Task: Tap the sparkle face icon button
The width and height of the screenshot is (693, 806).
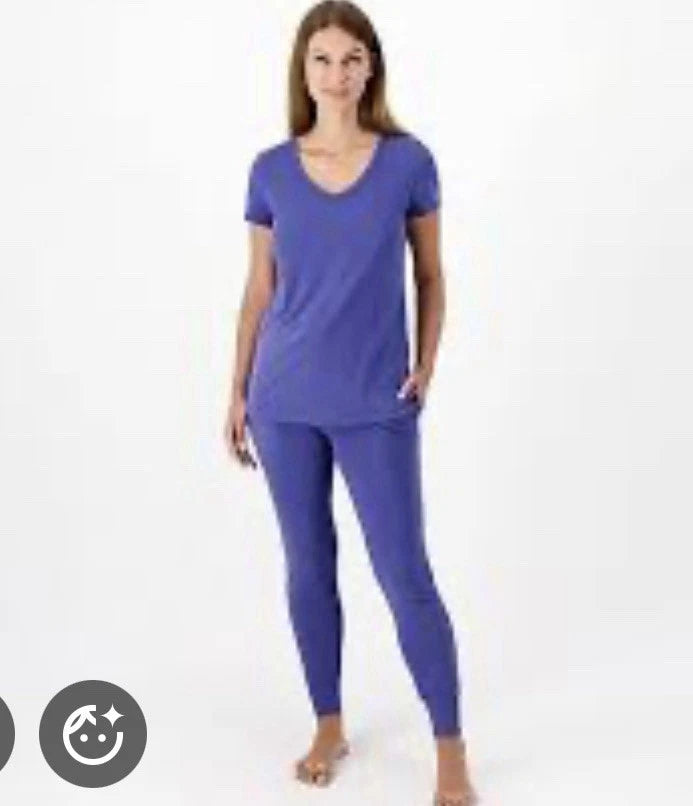Action: tap(93, 733)
